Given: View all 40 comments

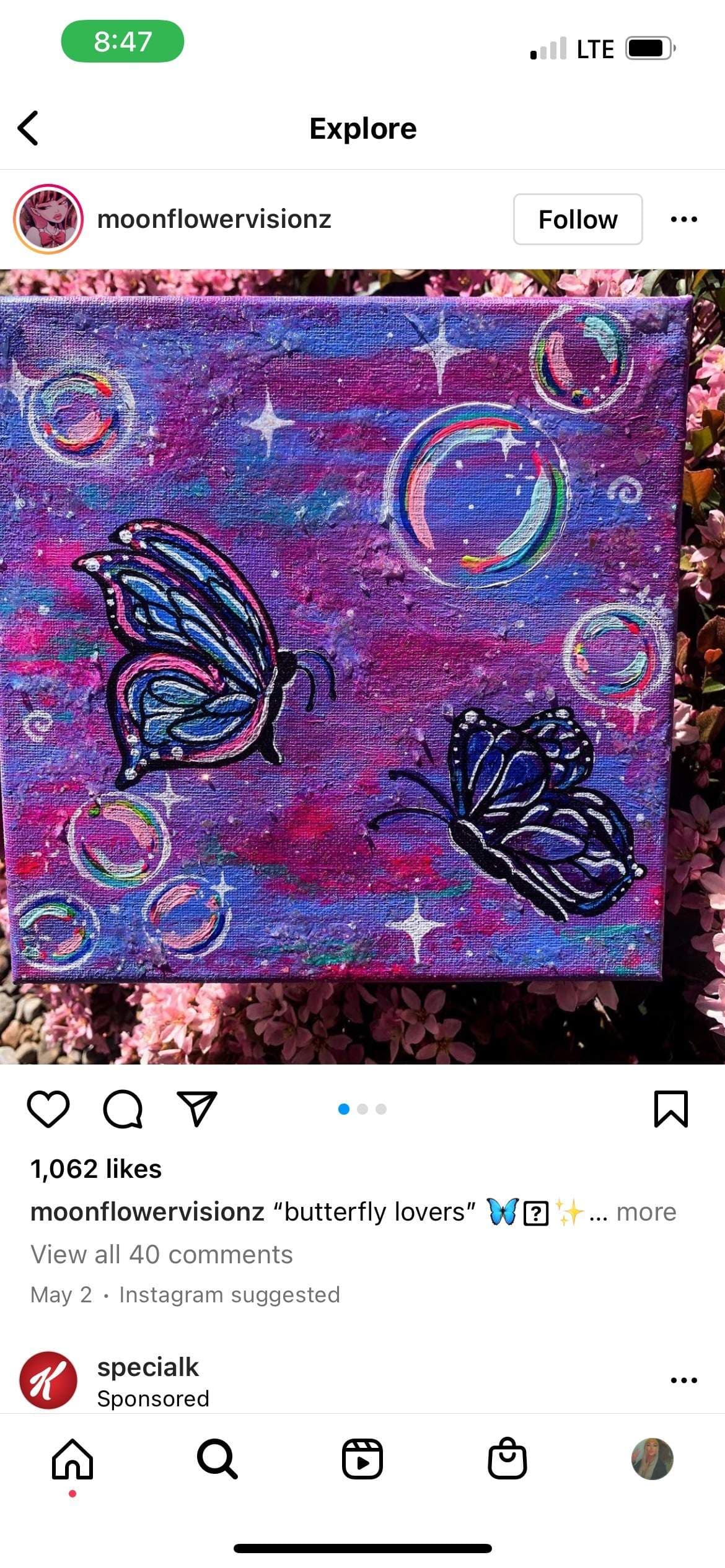Looking at the screenshot, I should (x=162, y=1255).
